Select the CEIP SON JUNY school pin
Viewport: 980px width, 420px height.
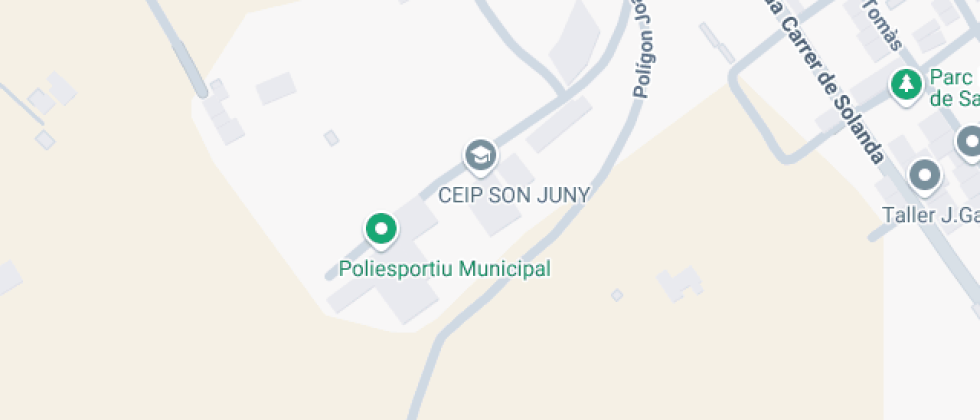pyautogui.click(x=480, y=155)
